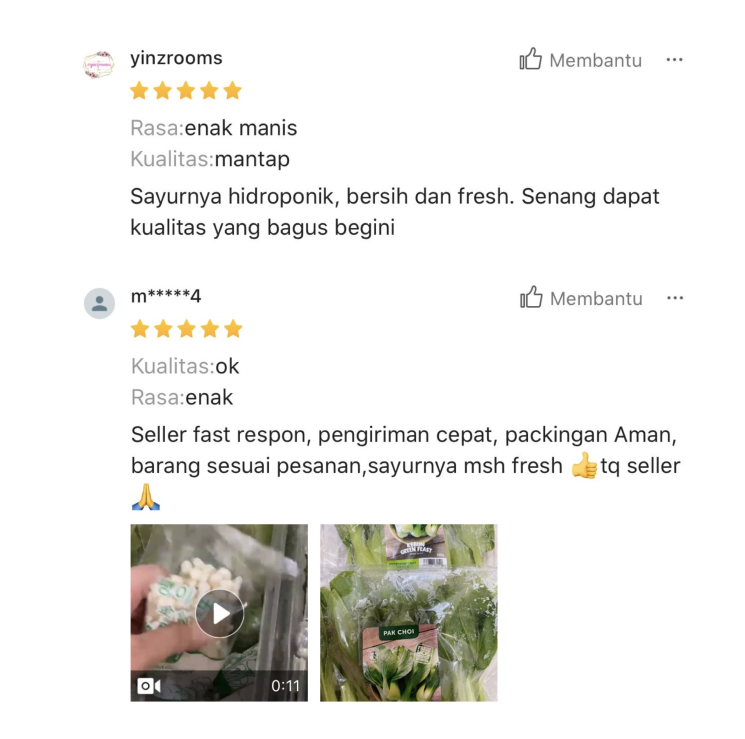
Task: Open the Pak Choi review photo
Action: (x=408, y=612)
